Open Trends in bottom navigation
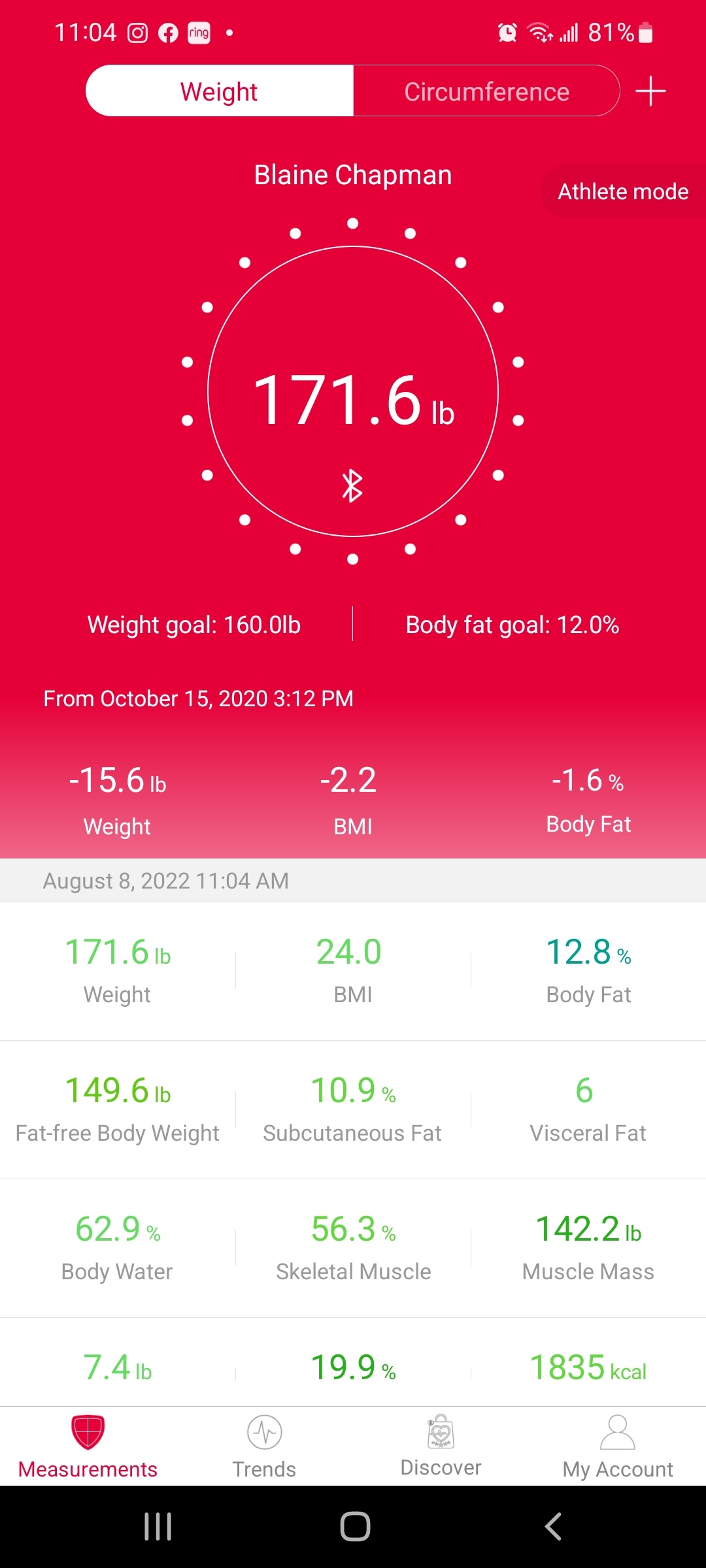 click(x=264, y=1446)
